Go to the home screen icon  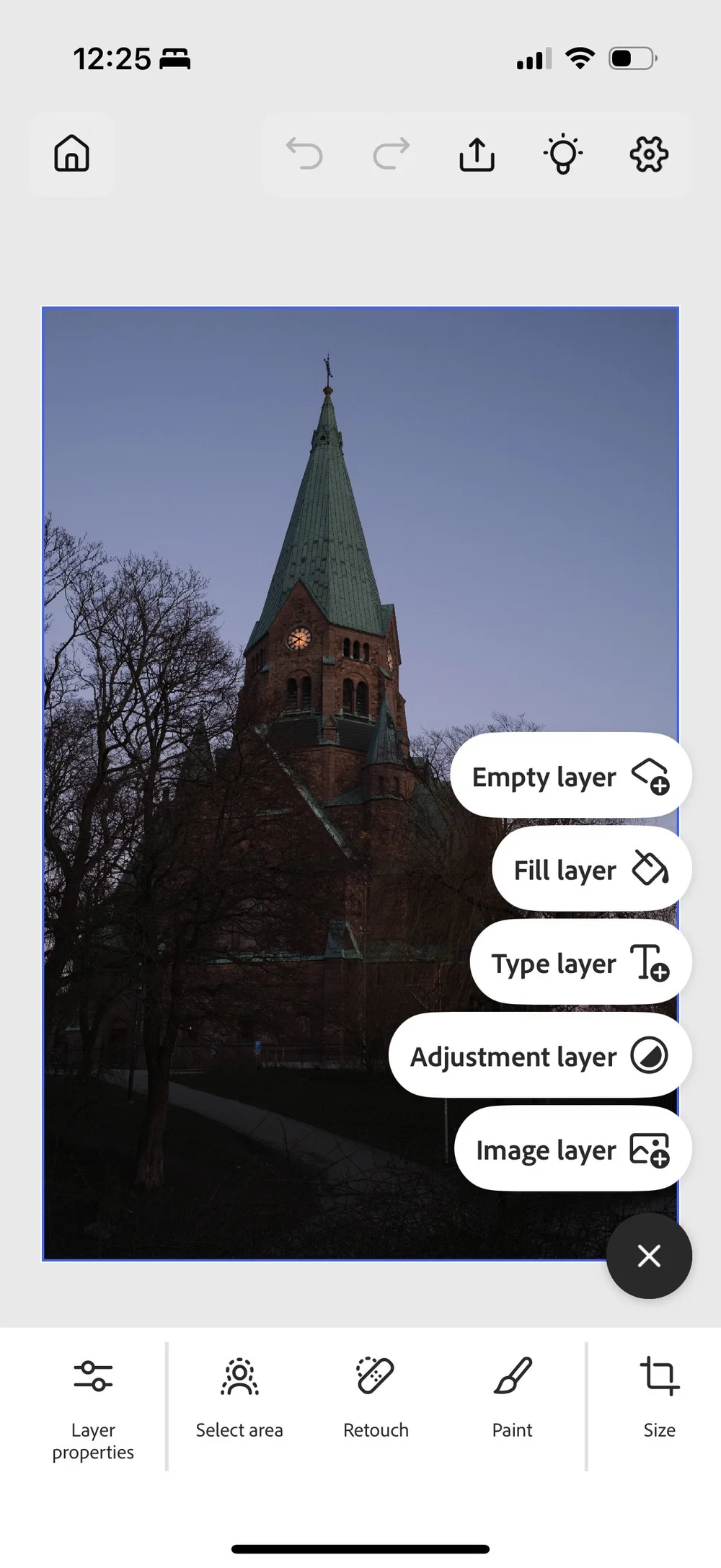pos(71,154)
